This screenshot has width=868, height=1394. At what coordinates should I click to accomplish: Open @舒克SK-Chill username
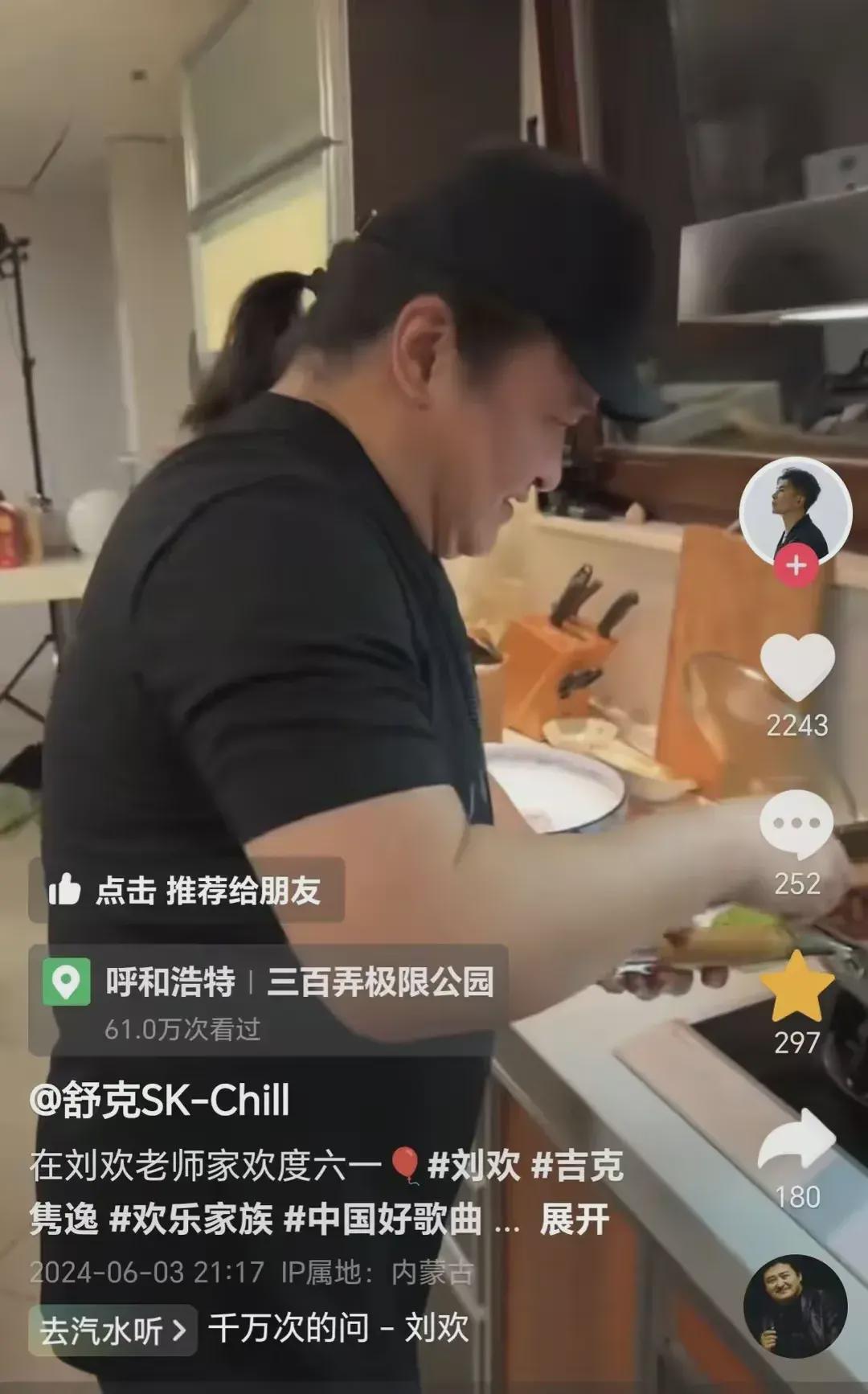click(x=159, y=1100)
